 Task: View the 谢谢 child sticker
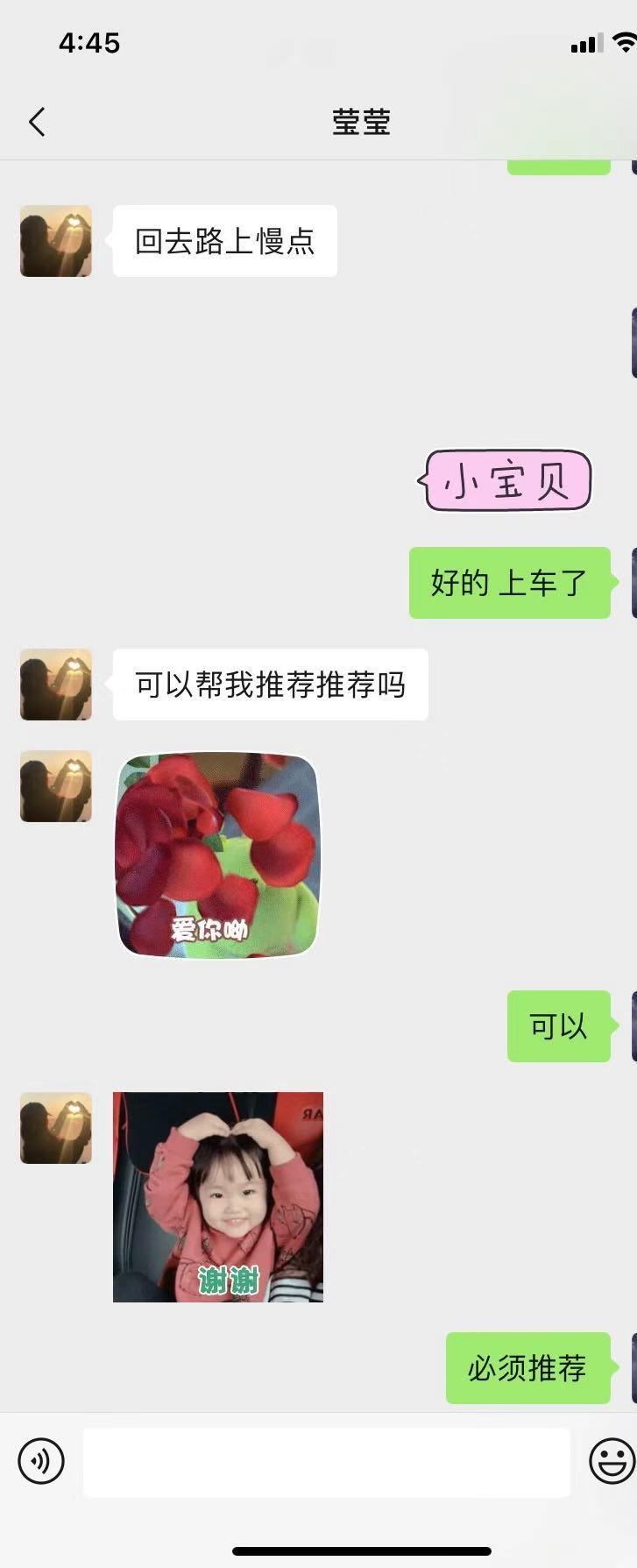(x=218, y=1196)
